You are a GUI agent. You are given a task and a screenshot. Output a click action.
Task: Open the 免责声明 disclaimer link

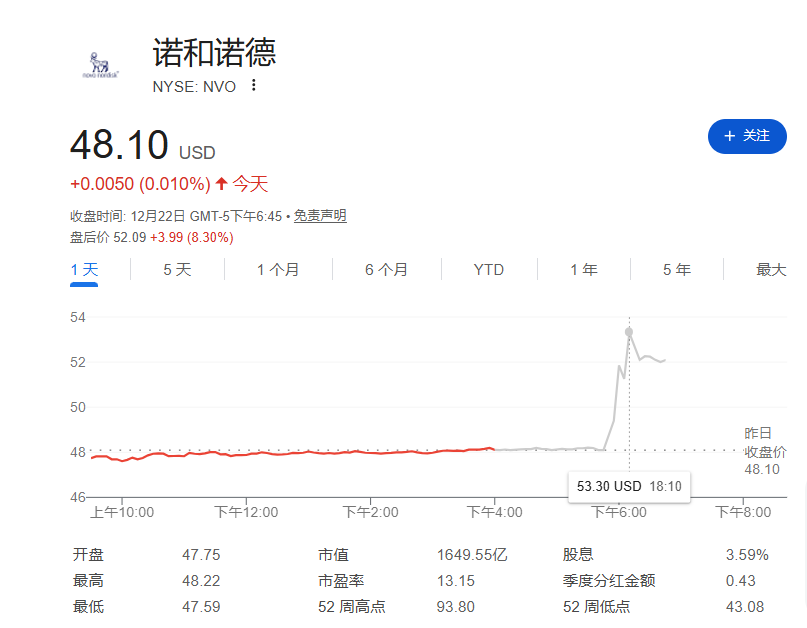320,216
